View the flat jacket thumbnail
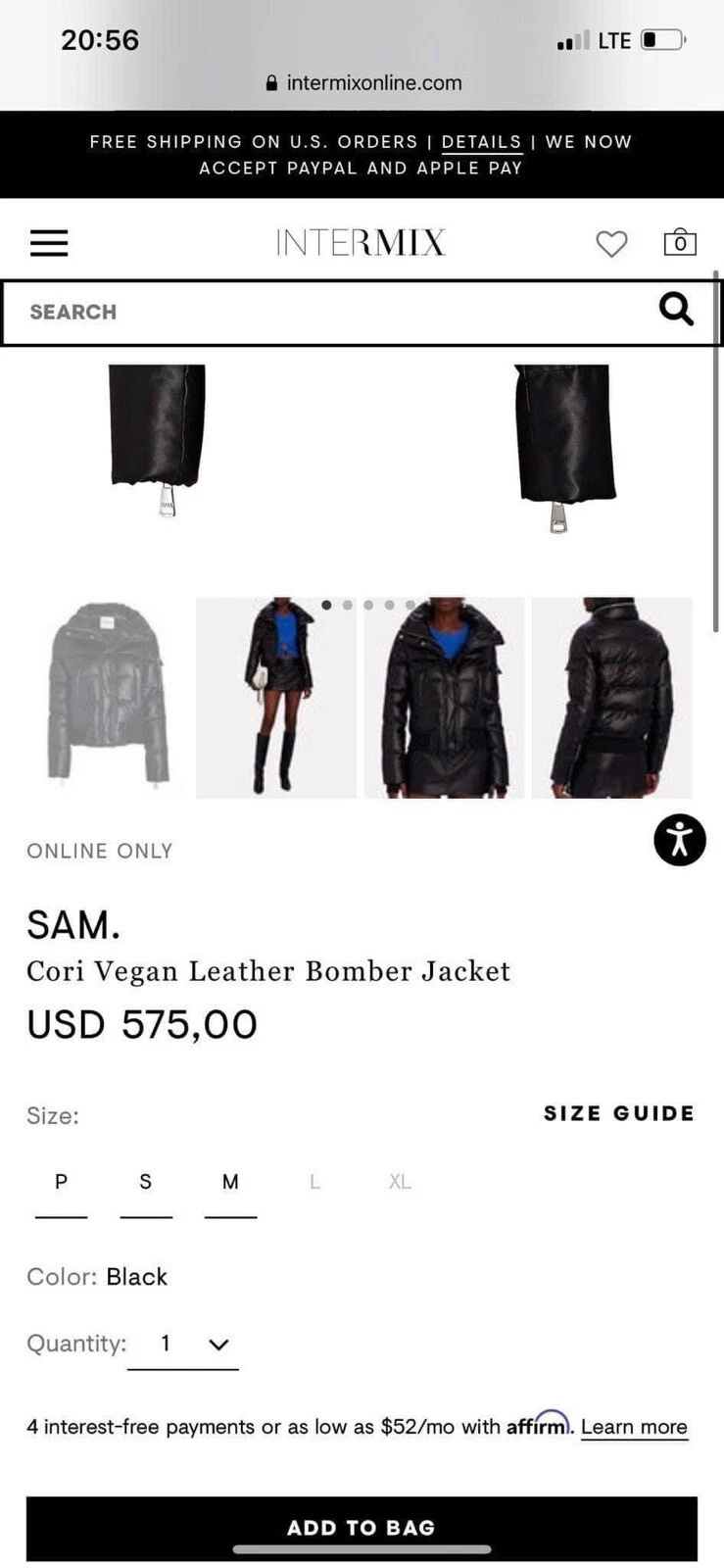This screenshot has width=724, height=1568. [x=108, y=696]
